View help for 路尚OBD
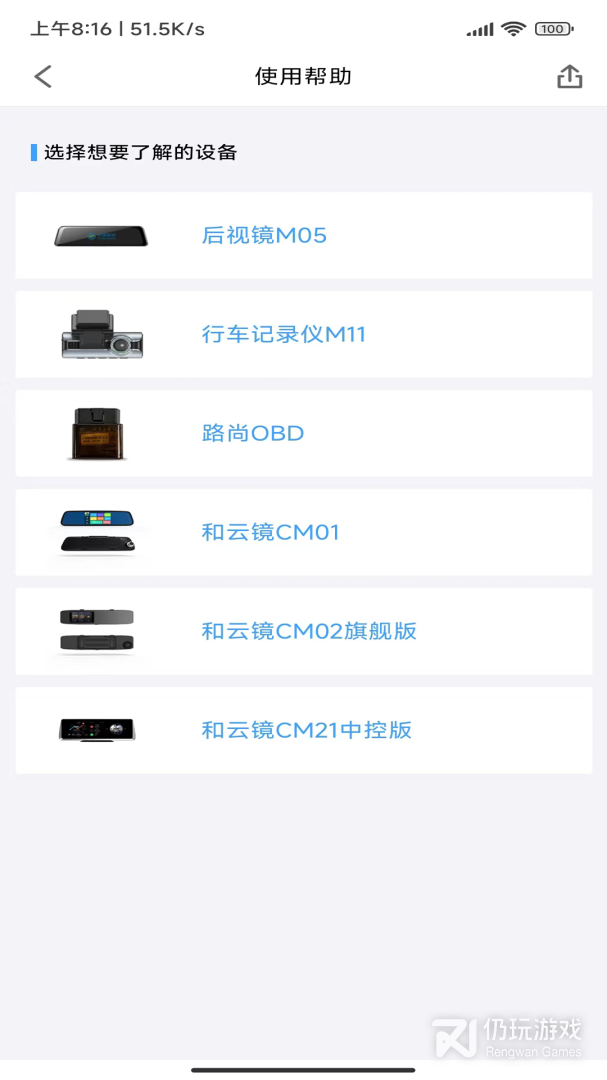 (303, 434)
